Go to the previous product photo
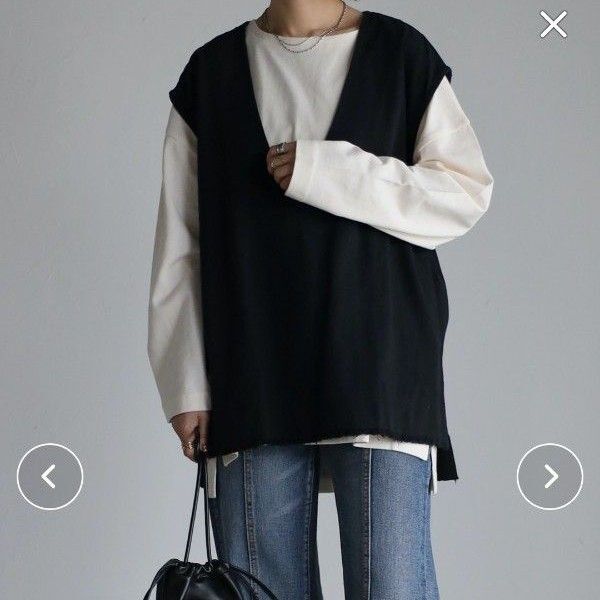The image size is (600, 600). tap(50, 477)
